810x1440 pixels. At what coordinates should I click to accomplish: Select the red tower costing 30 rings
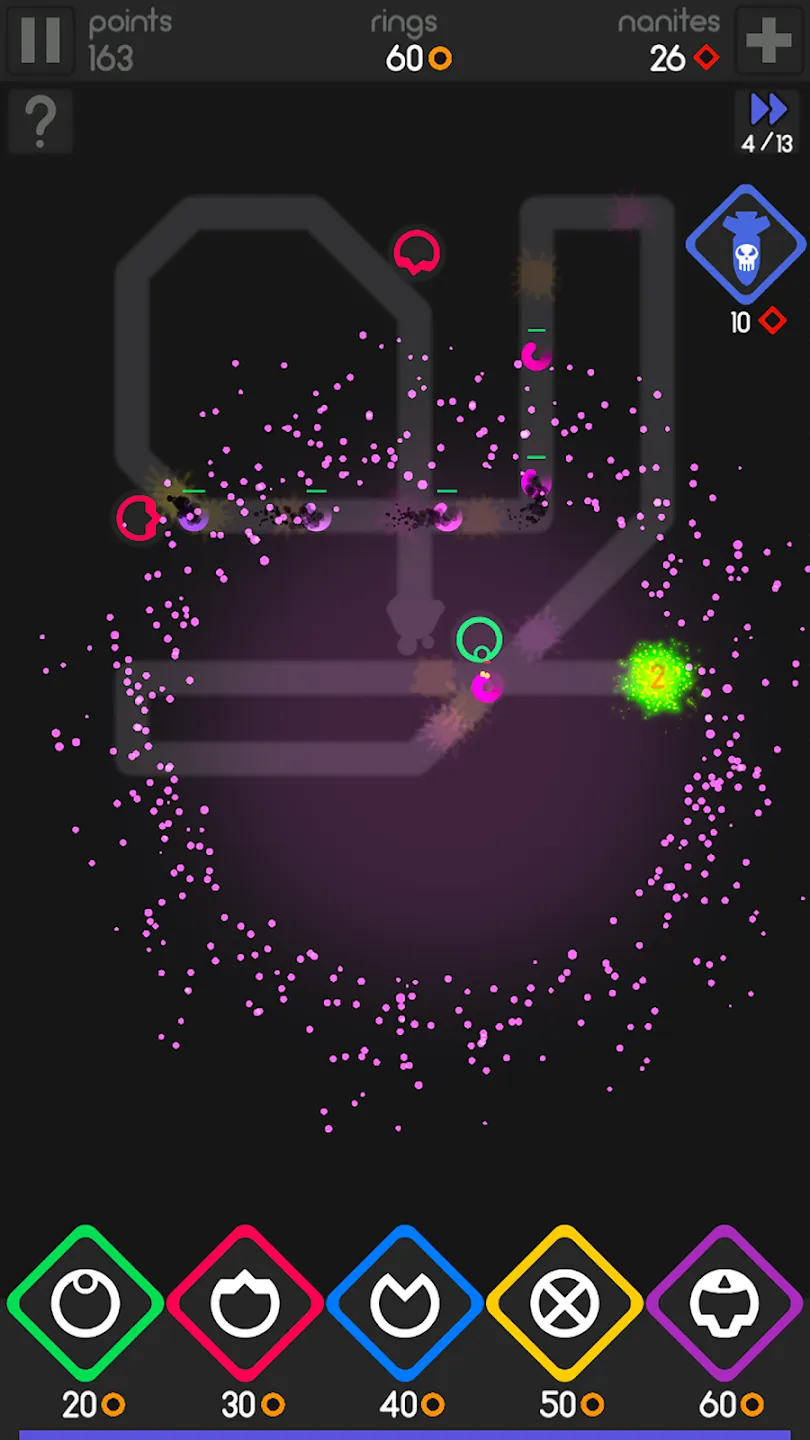[x=245, y=1304]
